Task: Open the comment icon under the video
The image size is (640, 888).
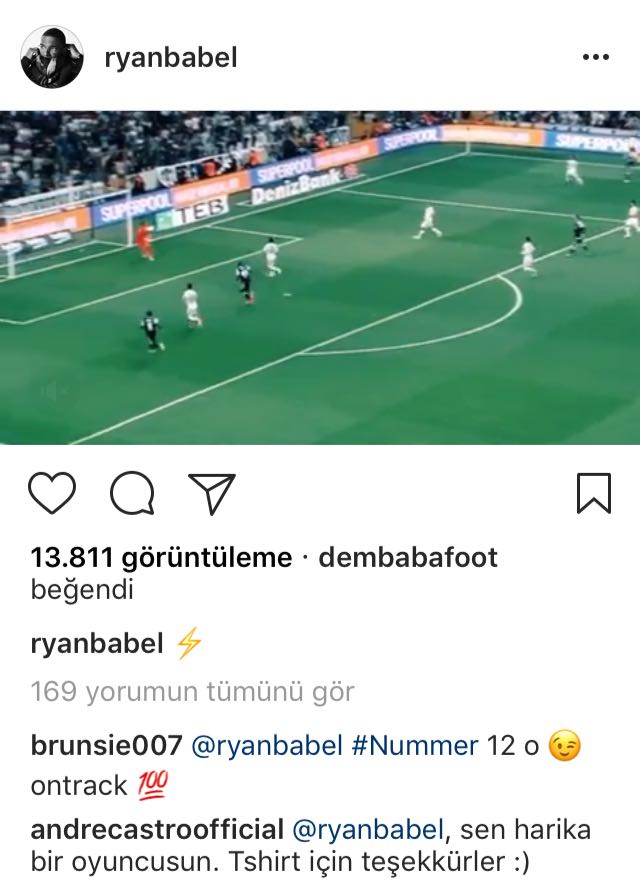Action: 132,493
